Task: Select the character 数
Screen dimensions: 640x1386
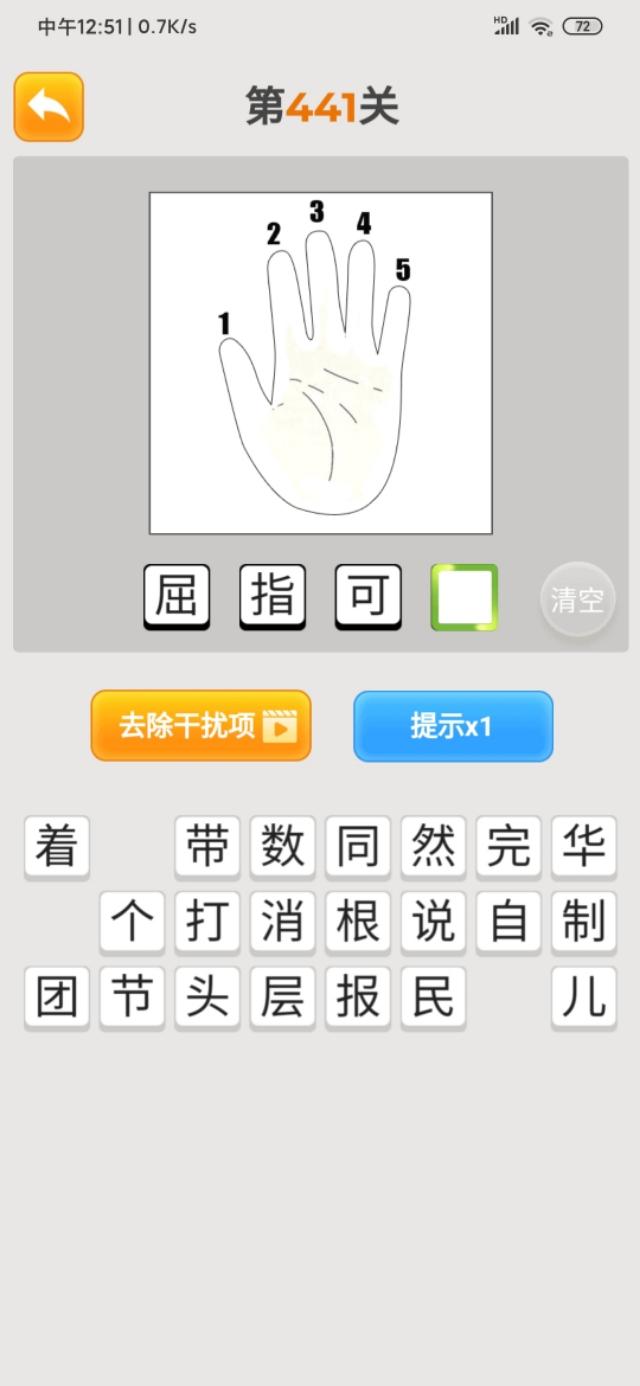Action: (x=282, y=847)
